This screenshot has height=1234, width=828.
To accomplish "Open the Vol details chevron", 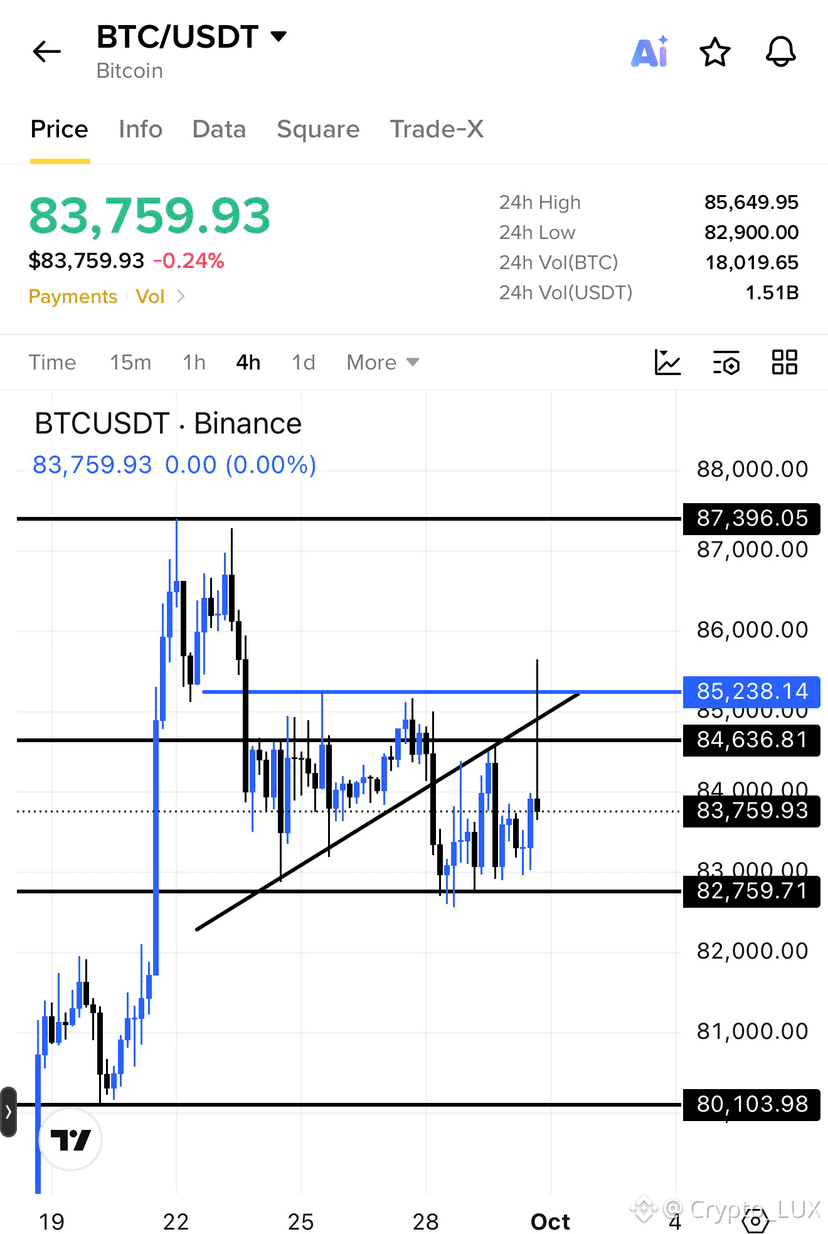I will 180,296.
